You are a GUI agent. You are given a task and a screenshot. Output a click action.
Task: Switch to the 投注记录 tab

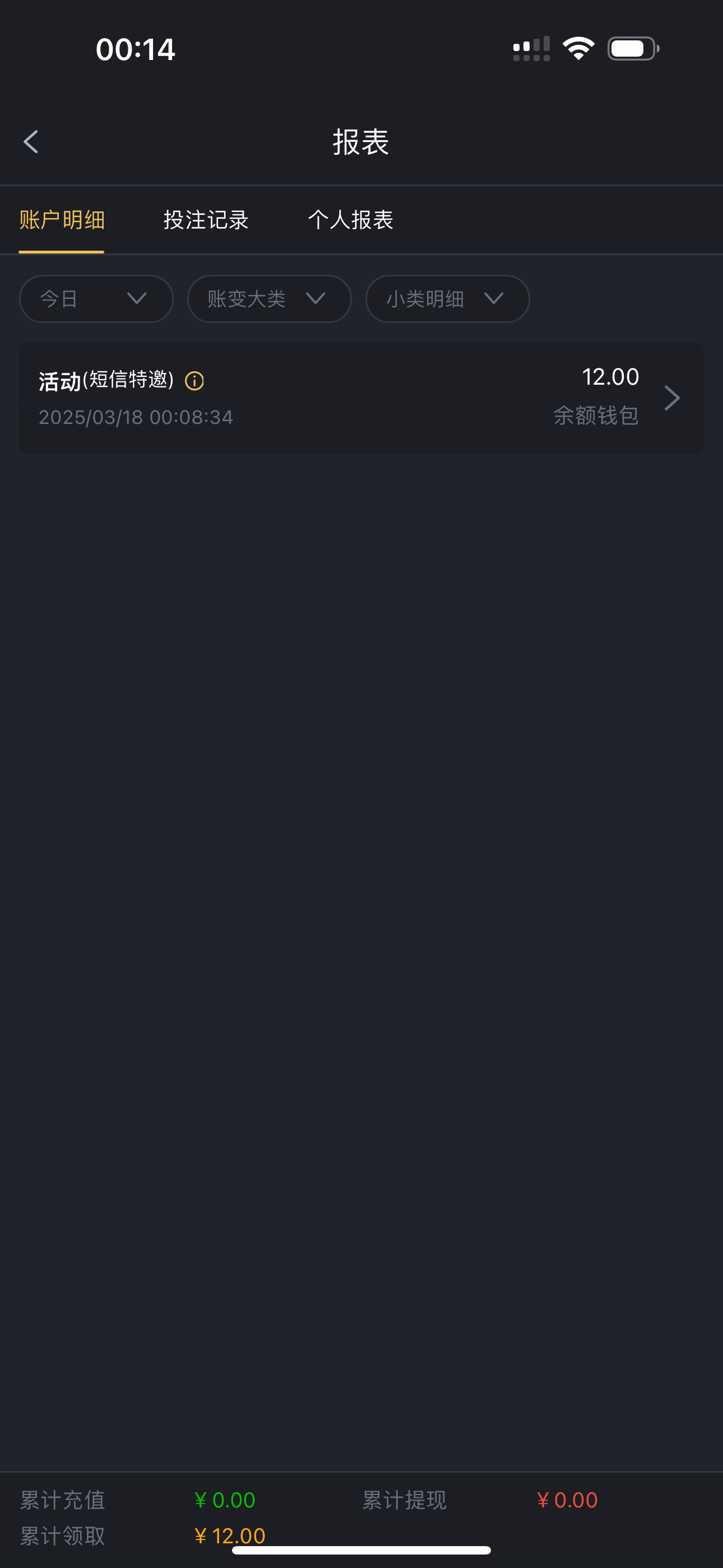click(206, 220)
